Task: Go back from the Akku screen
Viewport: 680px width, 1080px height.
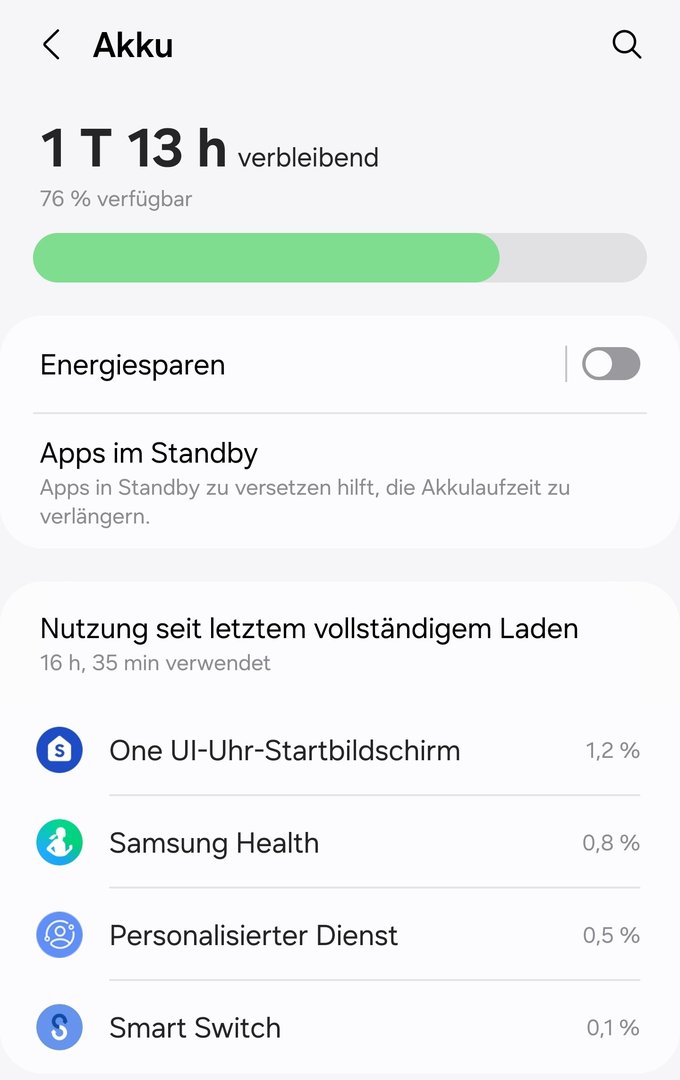Action: (x=52, y=45)
